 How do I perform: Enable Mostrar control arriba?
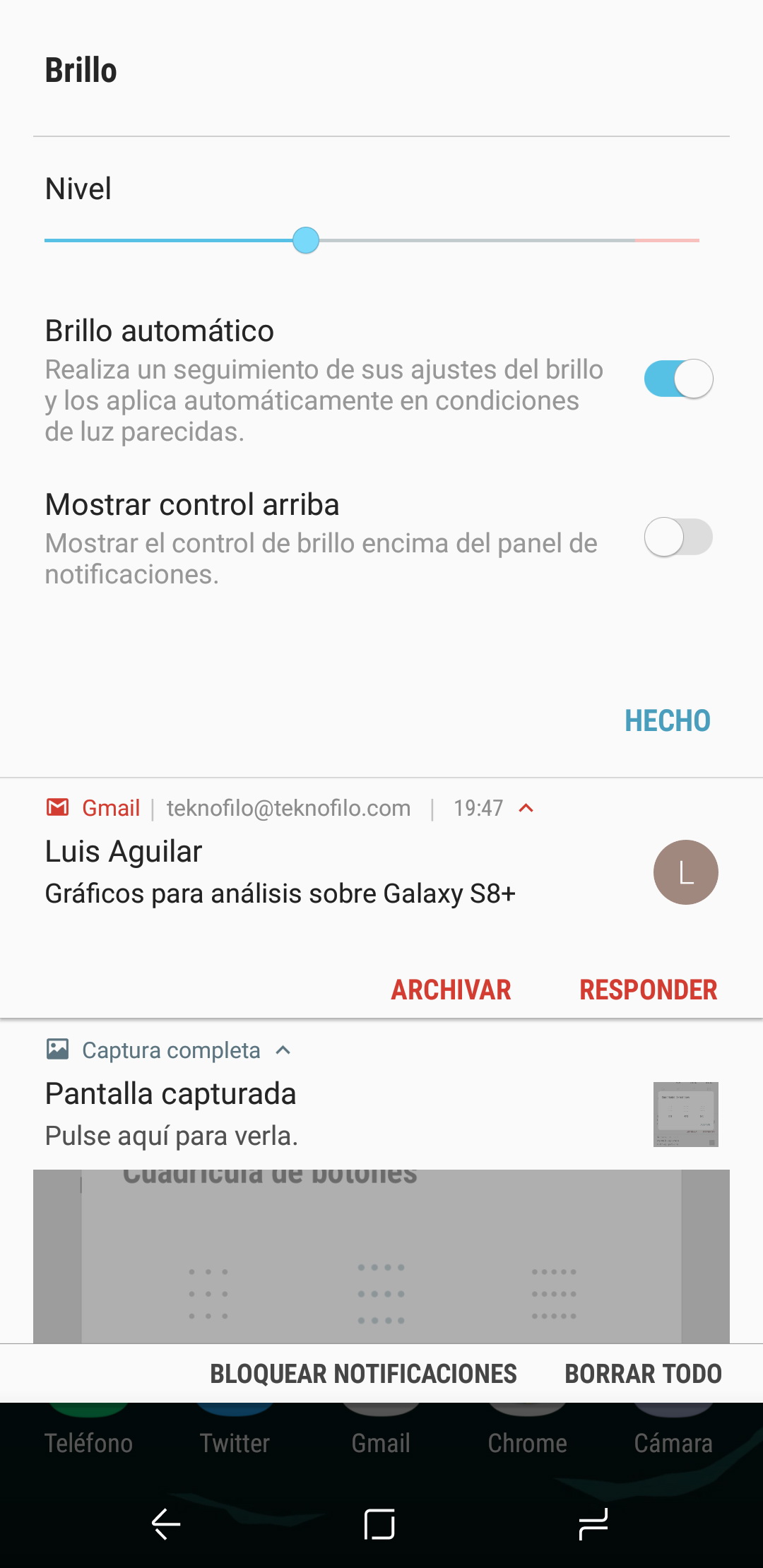pyautogui.click(x=678, y=537)
